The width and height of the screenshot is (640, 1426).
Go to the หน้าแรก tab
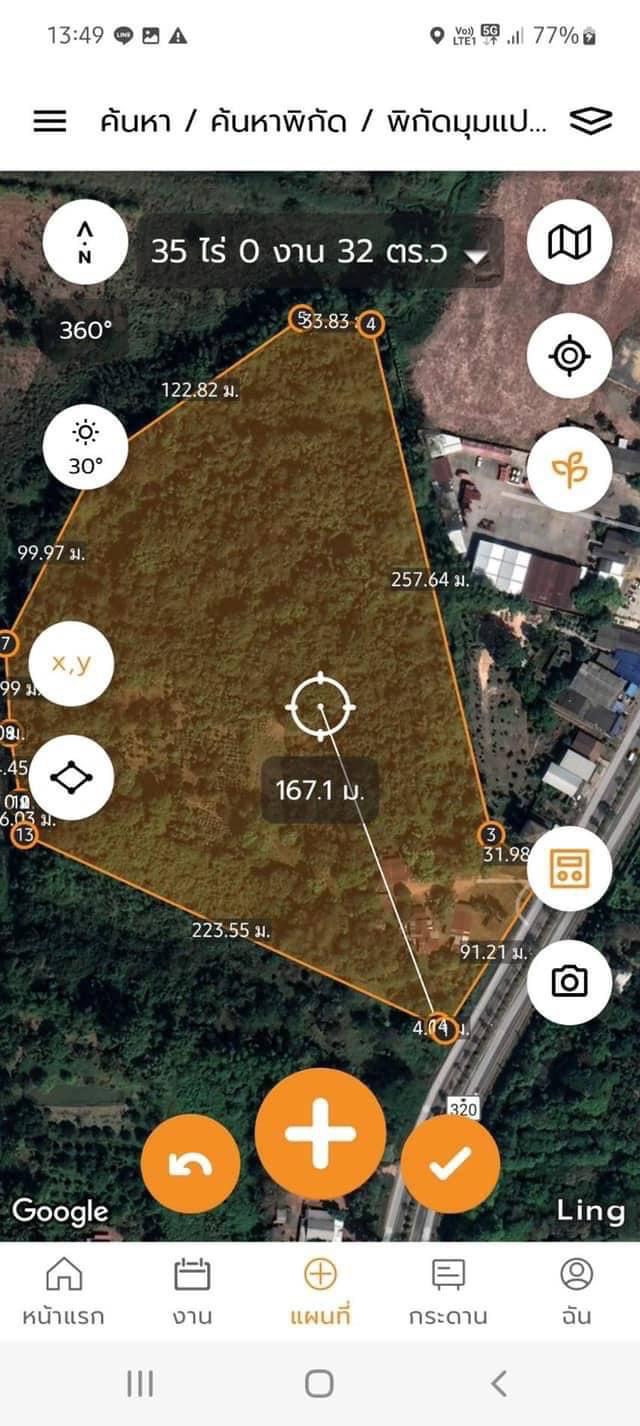pyautogui.click(x=64, y=1291)
